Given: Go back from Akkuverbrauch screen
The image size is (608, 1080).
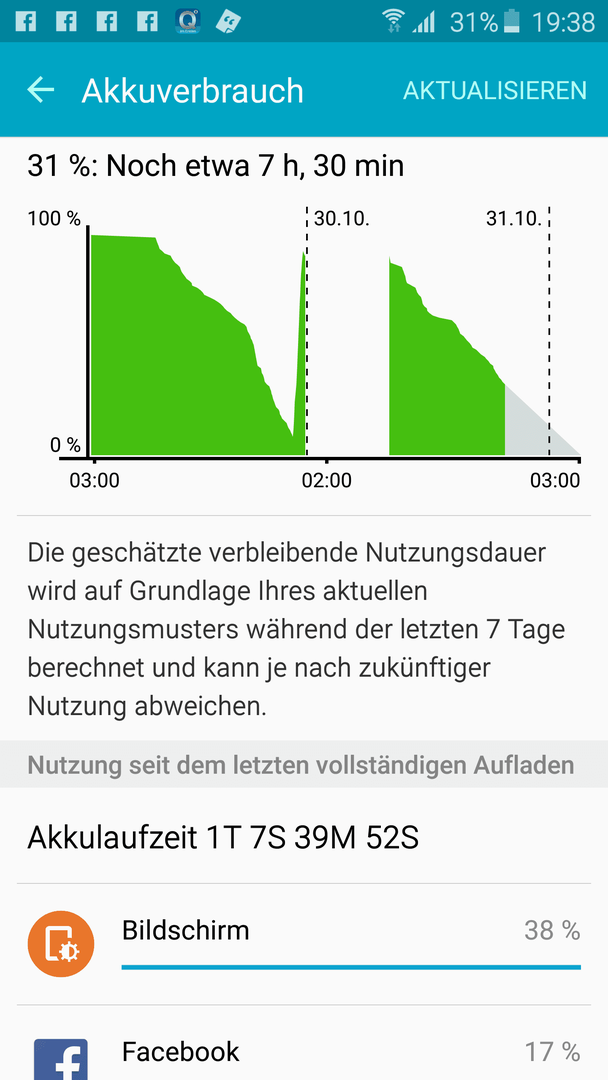Looking at the screenshot, I should coord(41,90).
